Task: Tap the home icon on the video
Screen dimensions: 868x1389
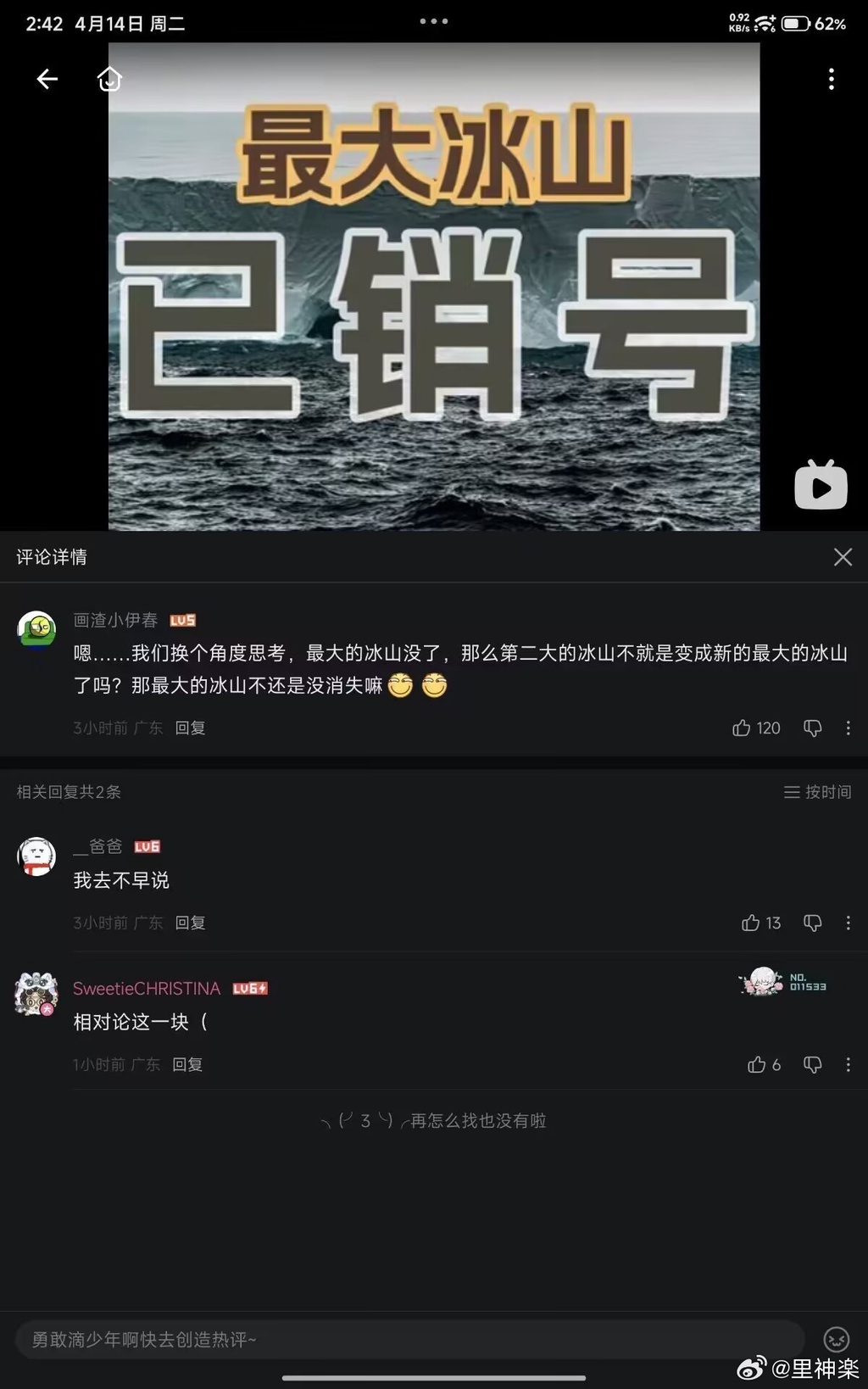Action: coord(109,80)
